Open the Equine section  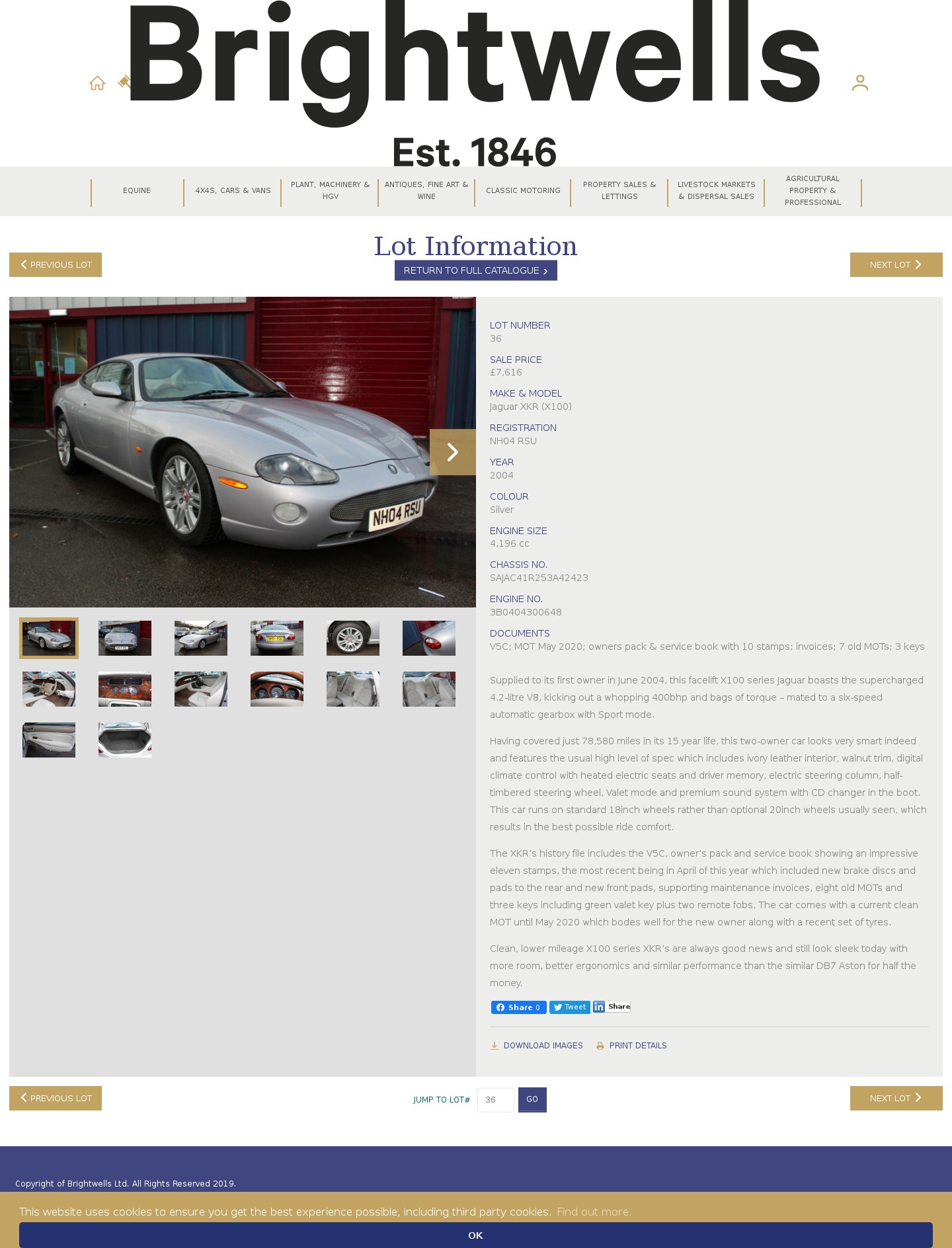pyautogui.click(x=137, y=191)
